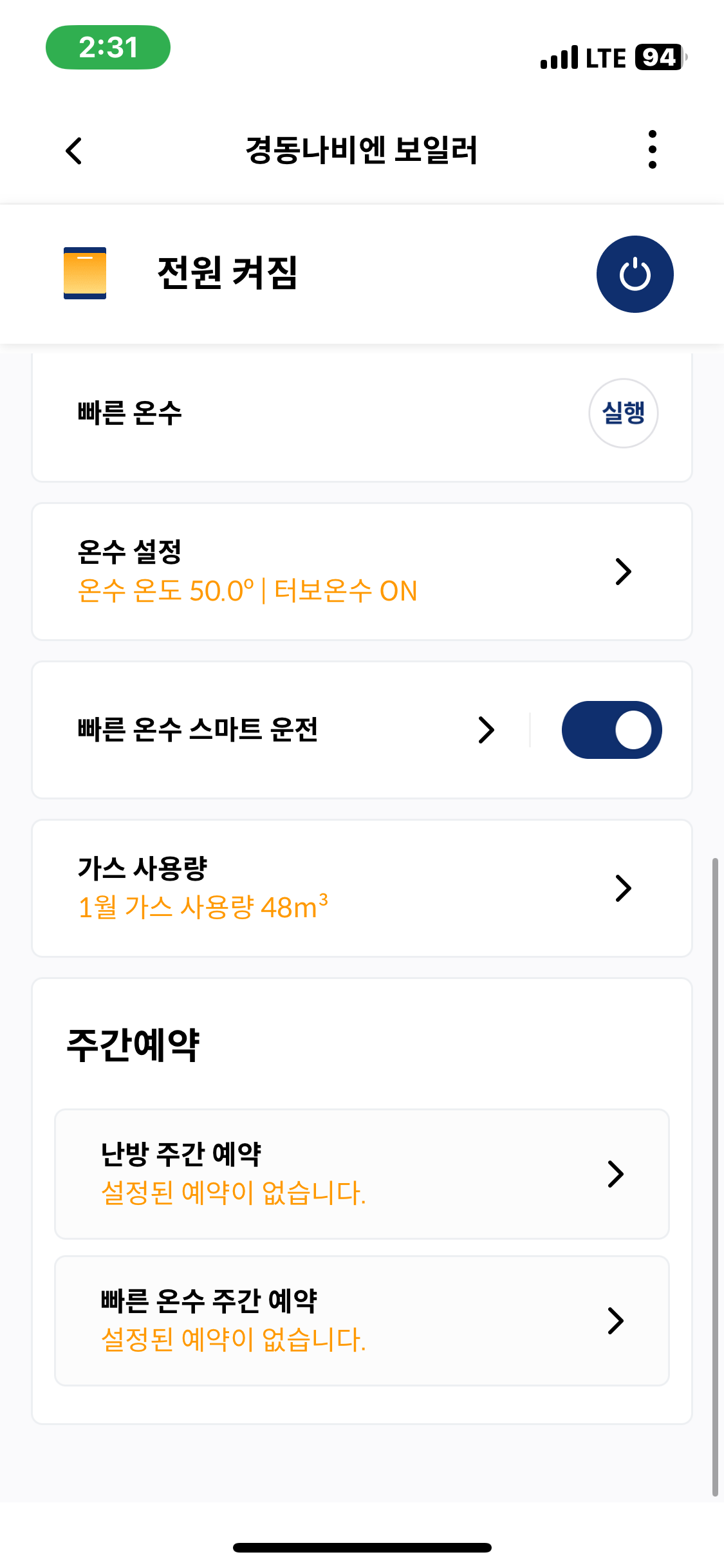Go back using the top-left arrow
Viewport: 724px width, 1568px height.
[74, 151]
